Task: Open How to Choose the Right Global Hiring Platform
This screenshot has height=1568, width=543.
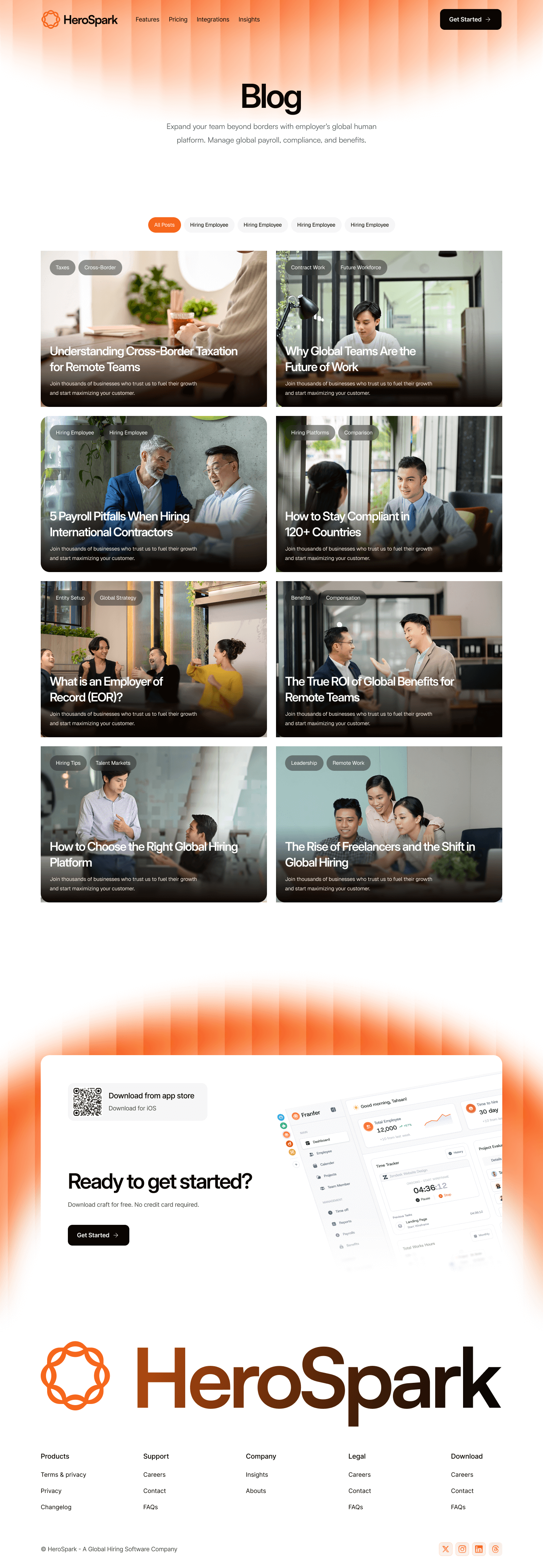Action: point(144,854)
